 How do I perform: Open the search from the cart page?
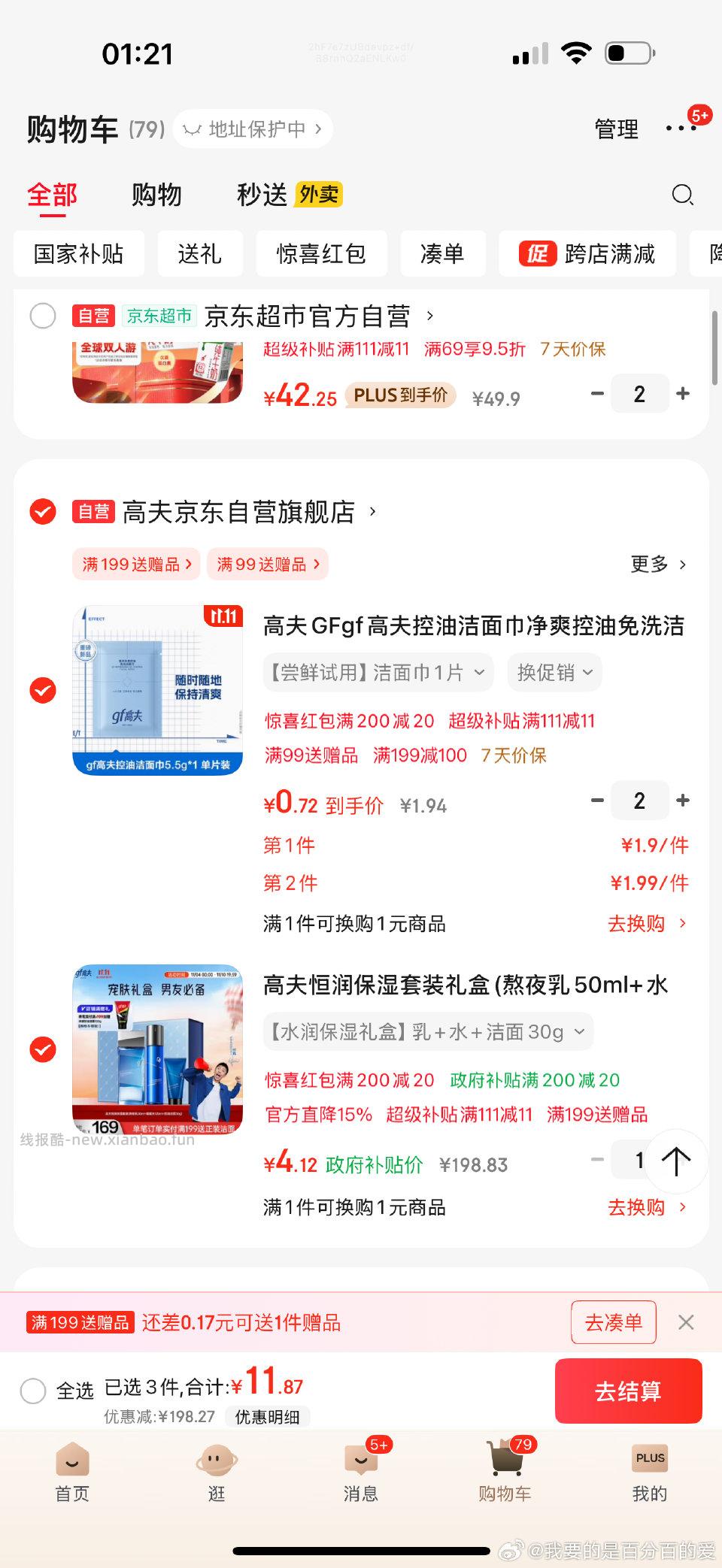(x=681, y=195)
